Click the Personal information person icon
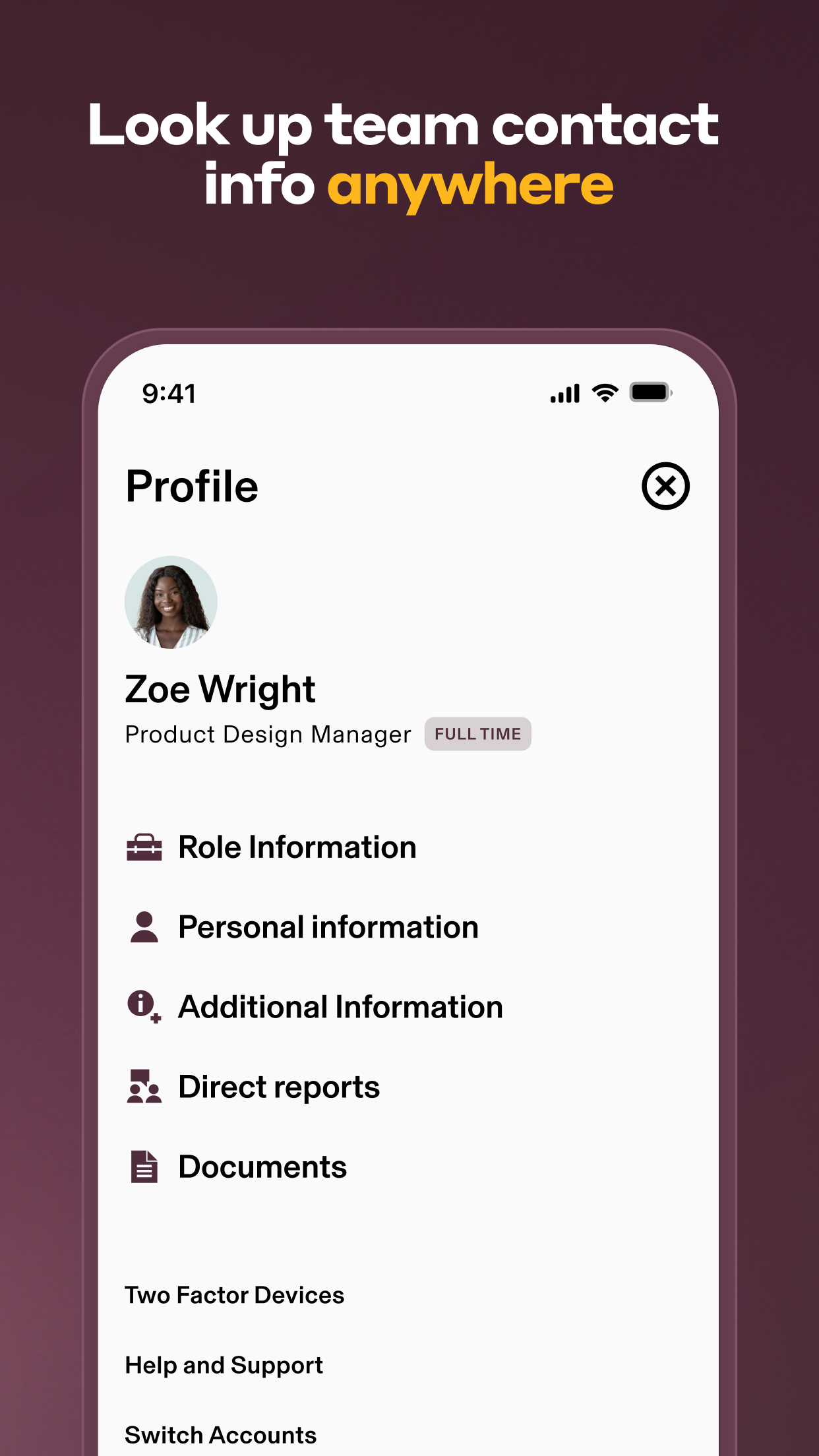The width and height of the screenshot is (819, 1456). pos(144,926)
